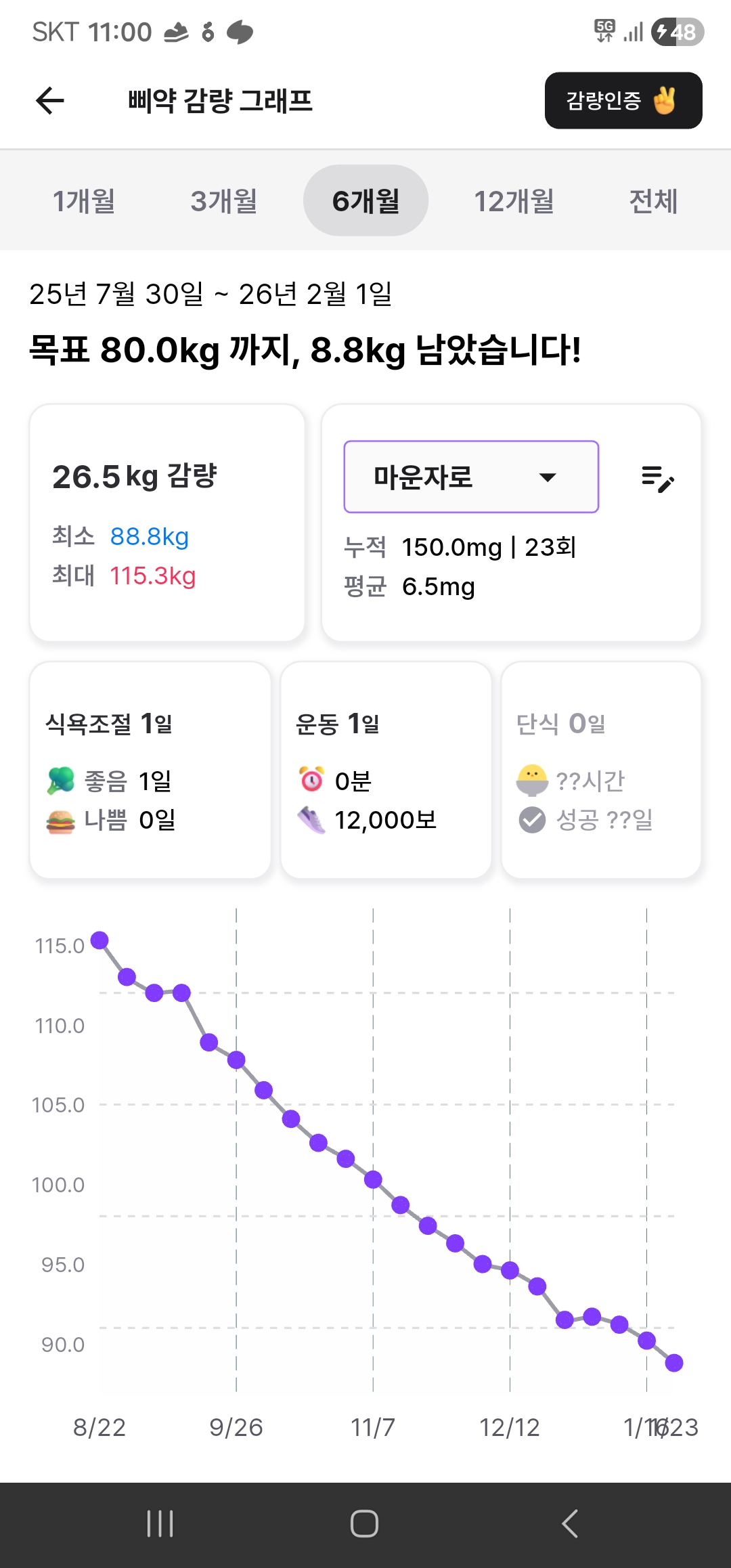Go back using the arrow icon
731x1568 pixels.
coord(50,101)
